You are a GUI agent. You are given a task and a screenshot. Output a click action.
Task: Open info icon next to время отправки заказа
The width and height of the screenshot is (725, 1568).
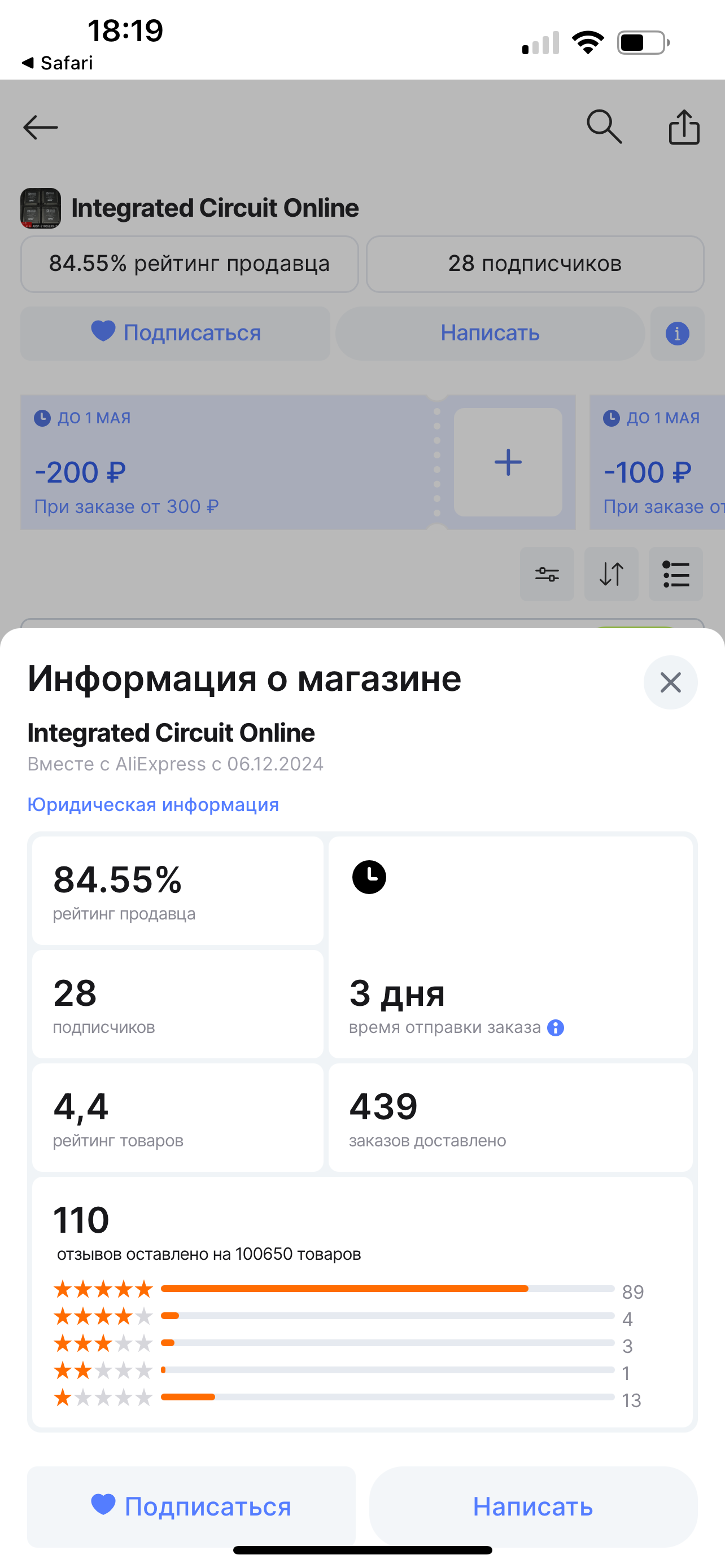(x=555, y=1027)
